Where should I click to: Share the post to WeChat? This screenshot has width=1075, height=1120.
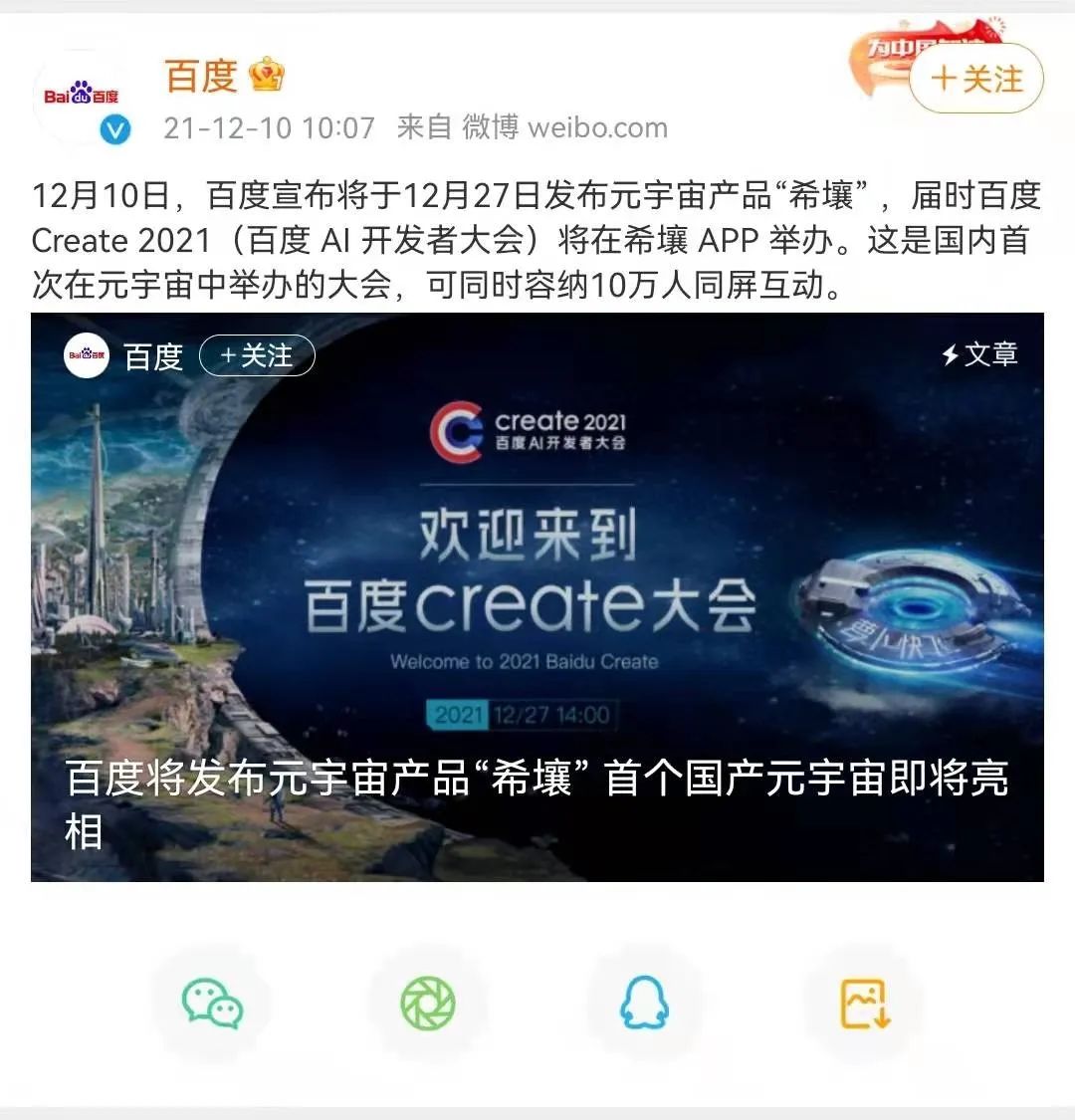(212, 1004)
